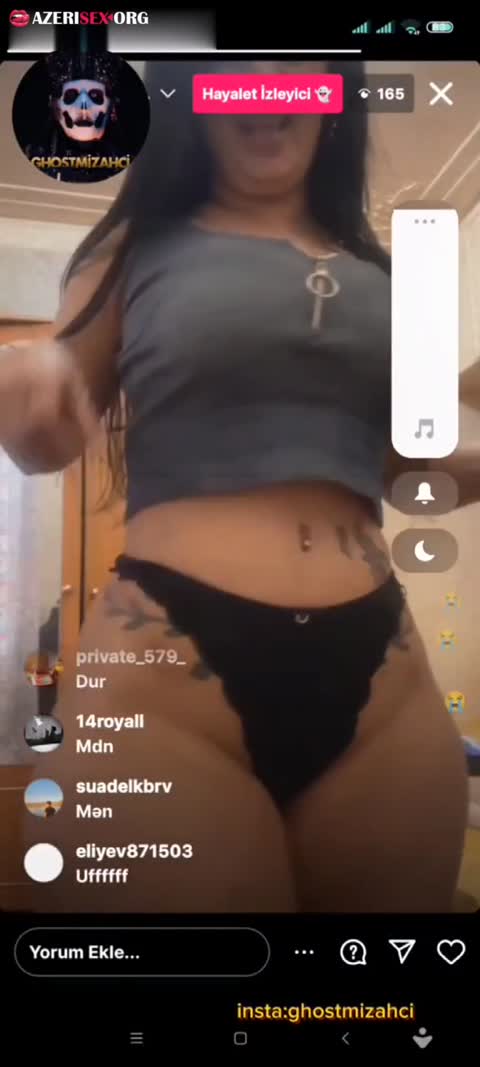
Task: Add a comment in Yorum Ekle field
Action: 142,952
